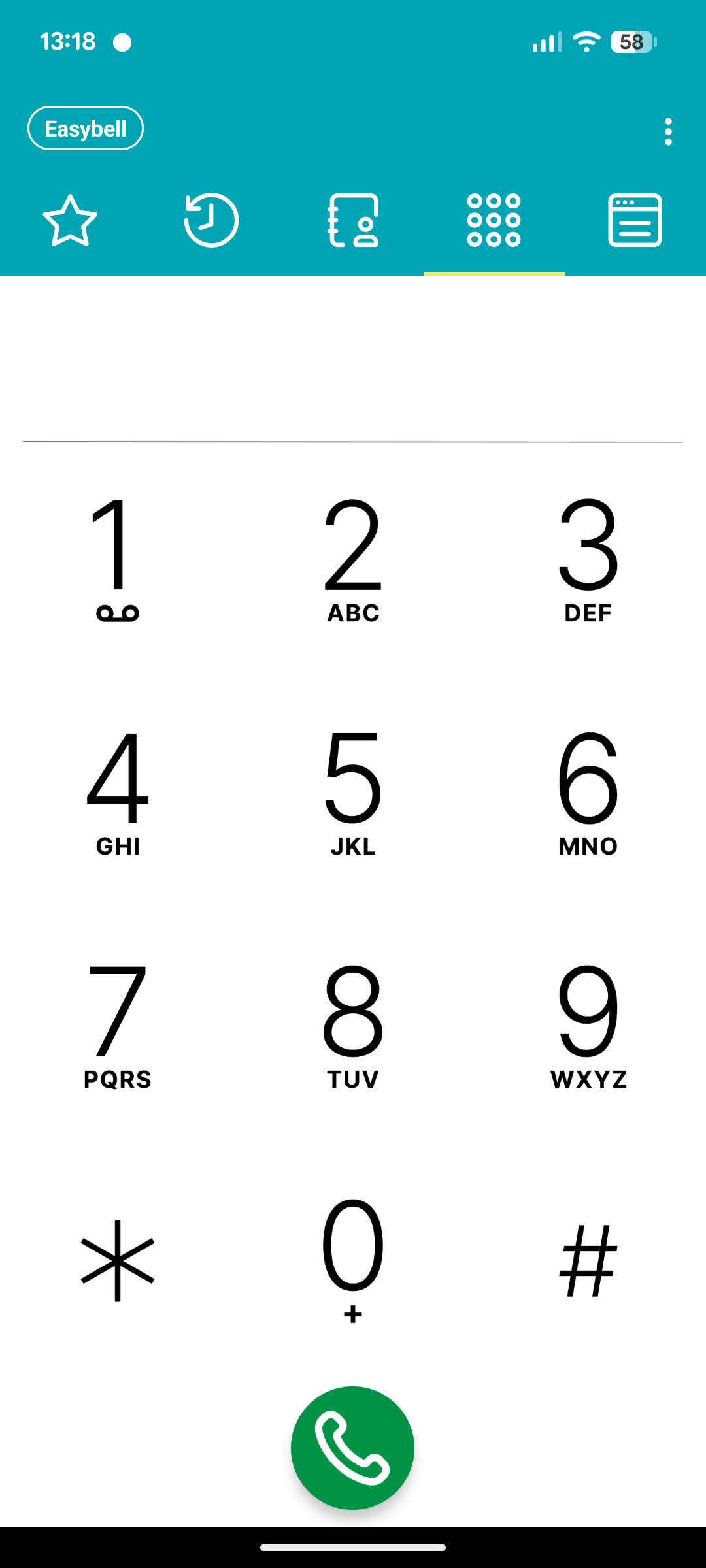This screenshot has height=1568, width=706.
Task: Dial digit 4 GHI
Action: pos(118,792)
